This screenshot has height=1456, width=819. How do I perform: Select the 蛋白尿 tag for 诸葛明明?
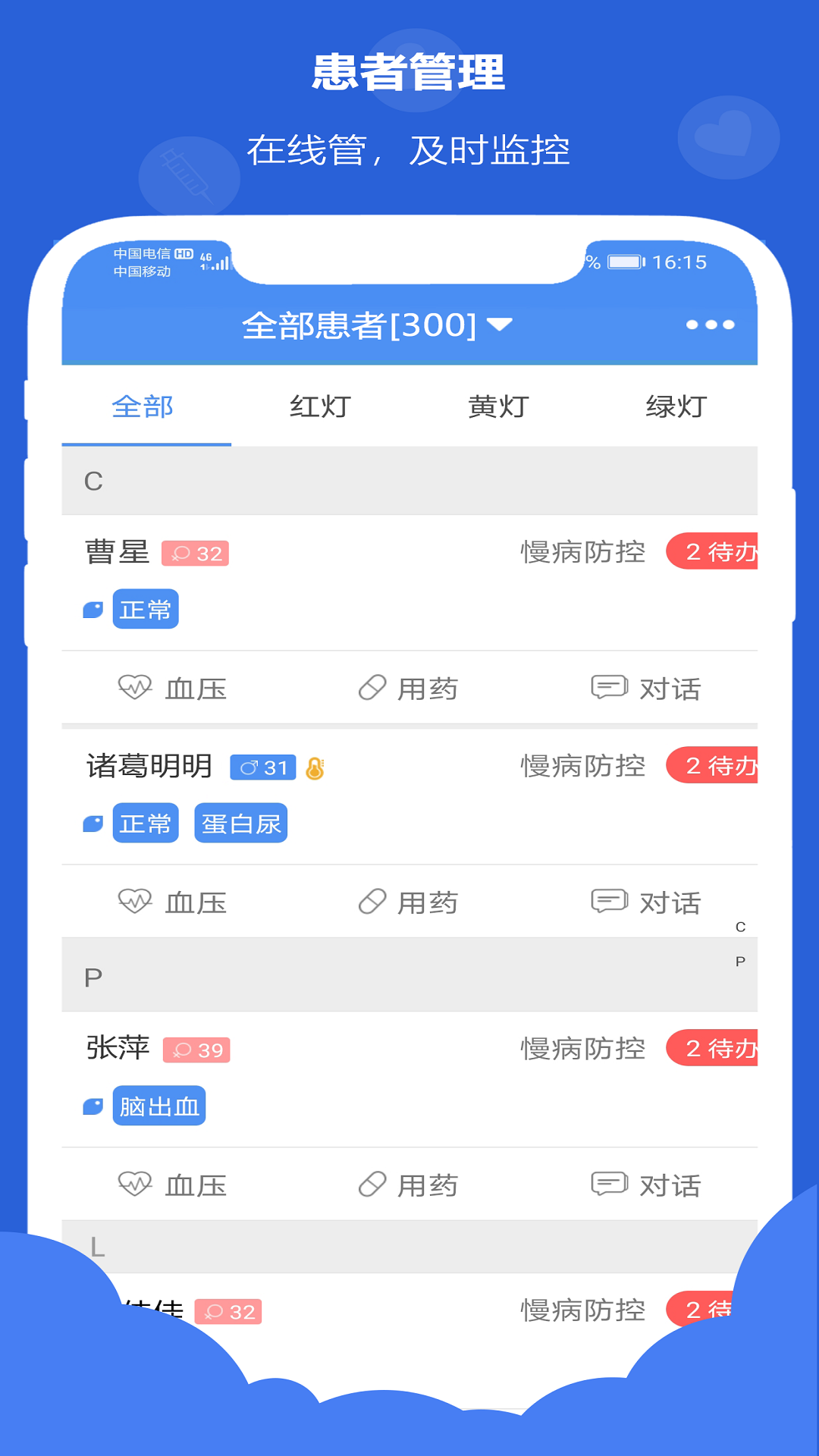240,822
